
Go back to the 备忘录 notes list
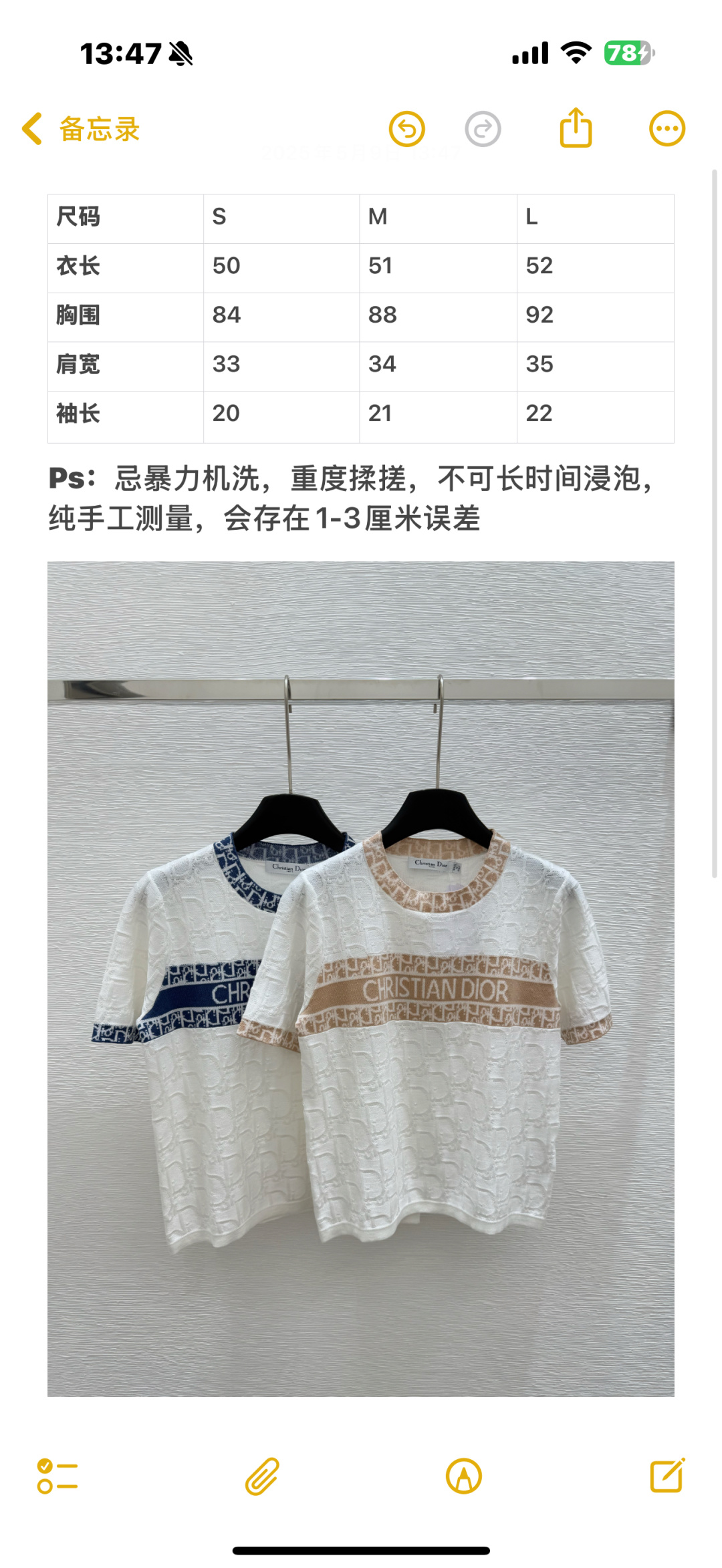coord(81,128)
